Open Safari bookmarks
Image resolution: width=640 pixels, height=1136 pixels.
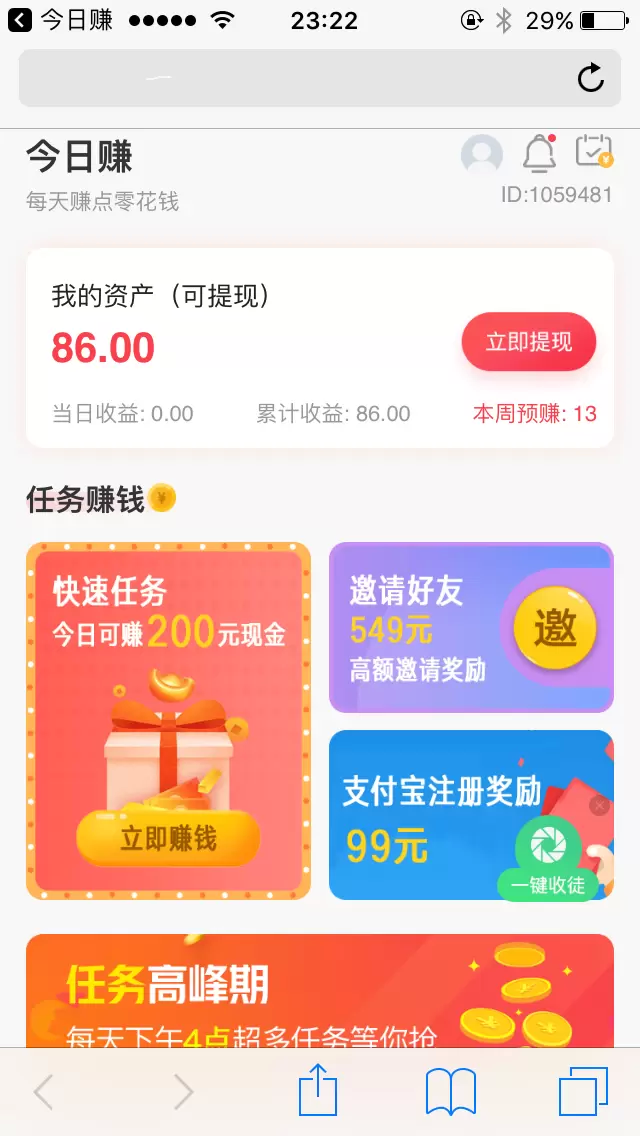[451, 1091]
